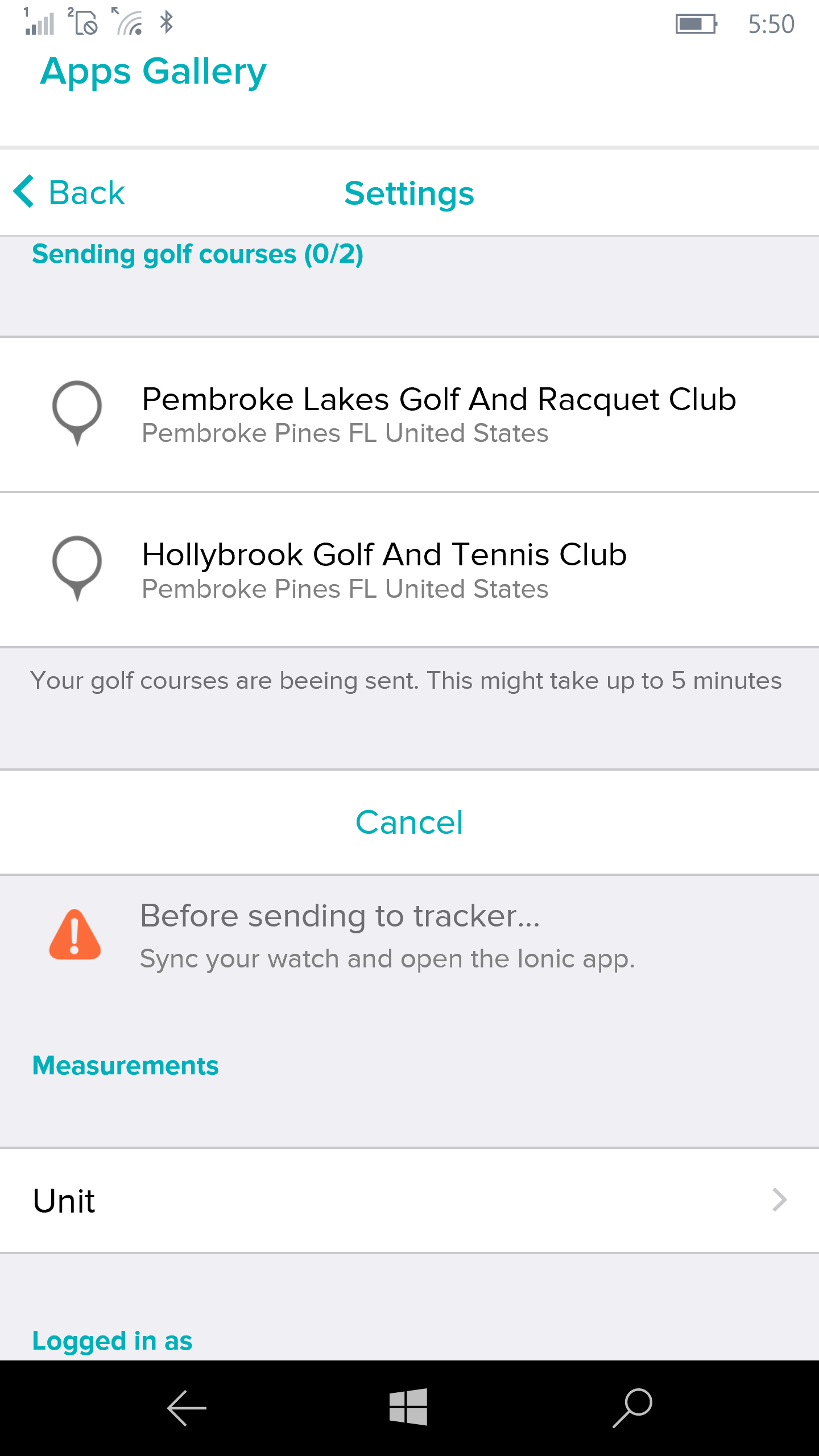
Task: Tap the system back arrow
Action: point(186,1408)
